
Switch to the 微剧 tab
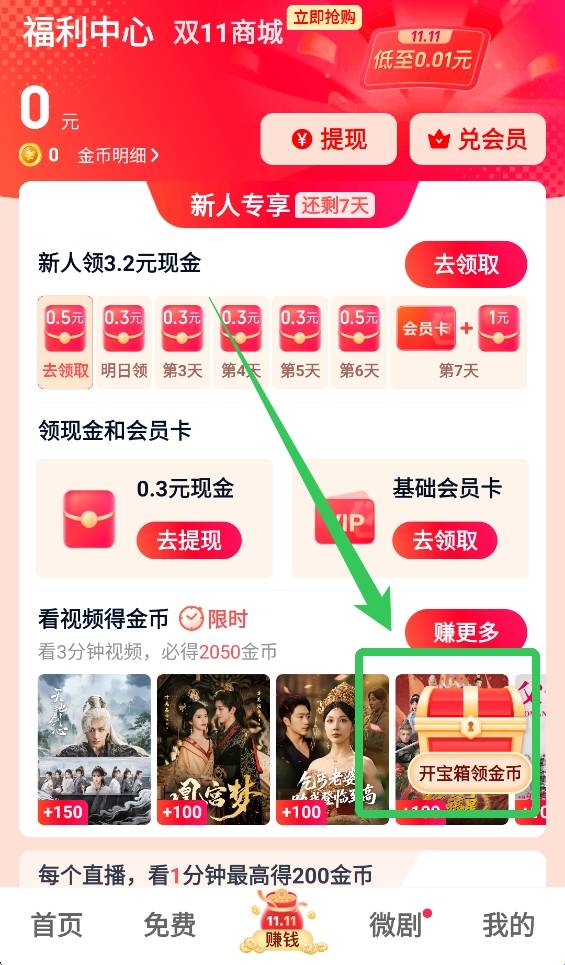point(396,925)
